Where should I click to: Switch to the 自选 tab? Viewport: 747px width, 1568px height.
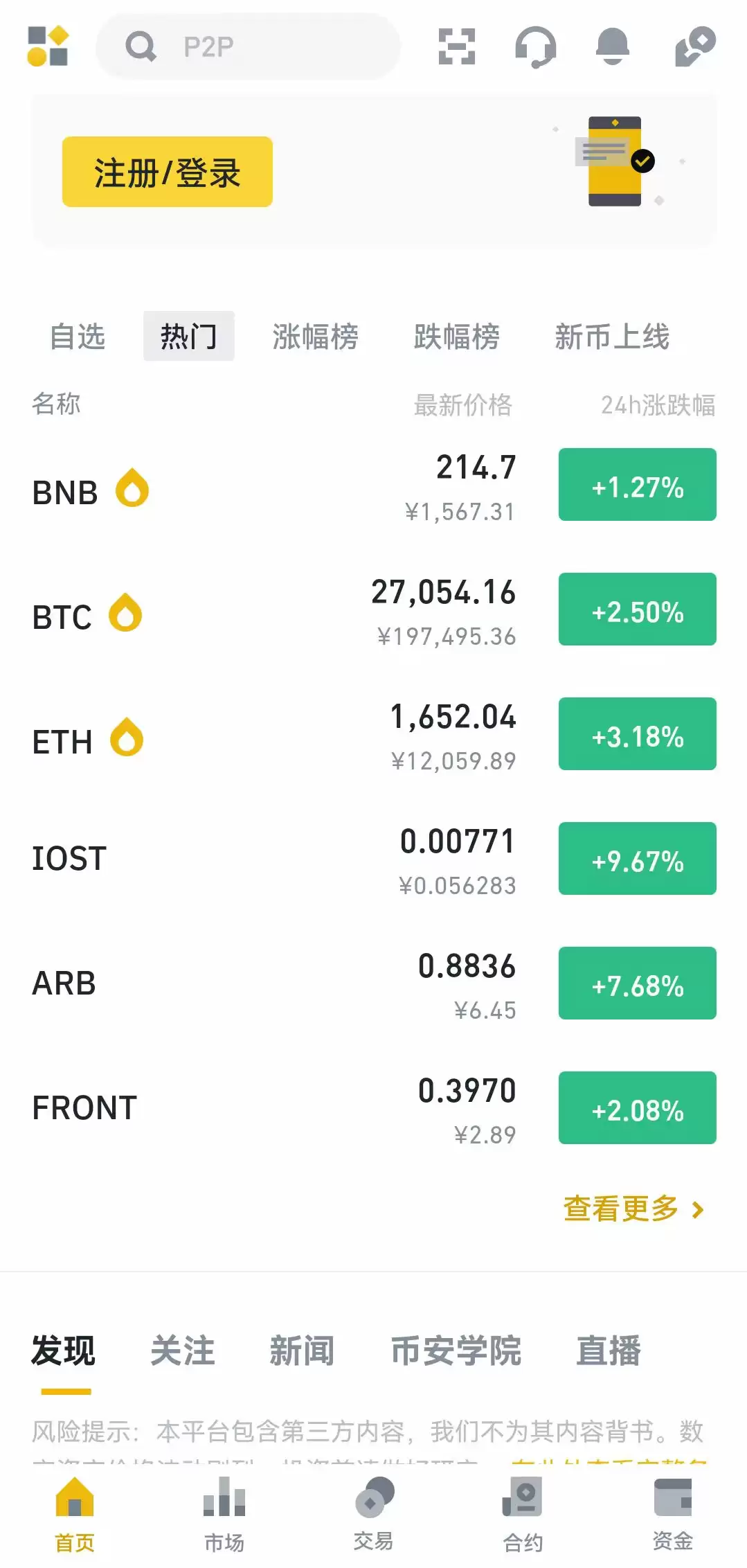pyautogui.click(x=78, y=337)
